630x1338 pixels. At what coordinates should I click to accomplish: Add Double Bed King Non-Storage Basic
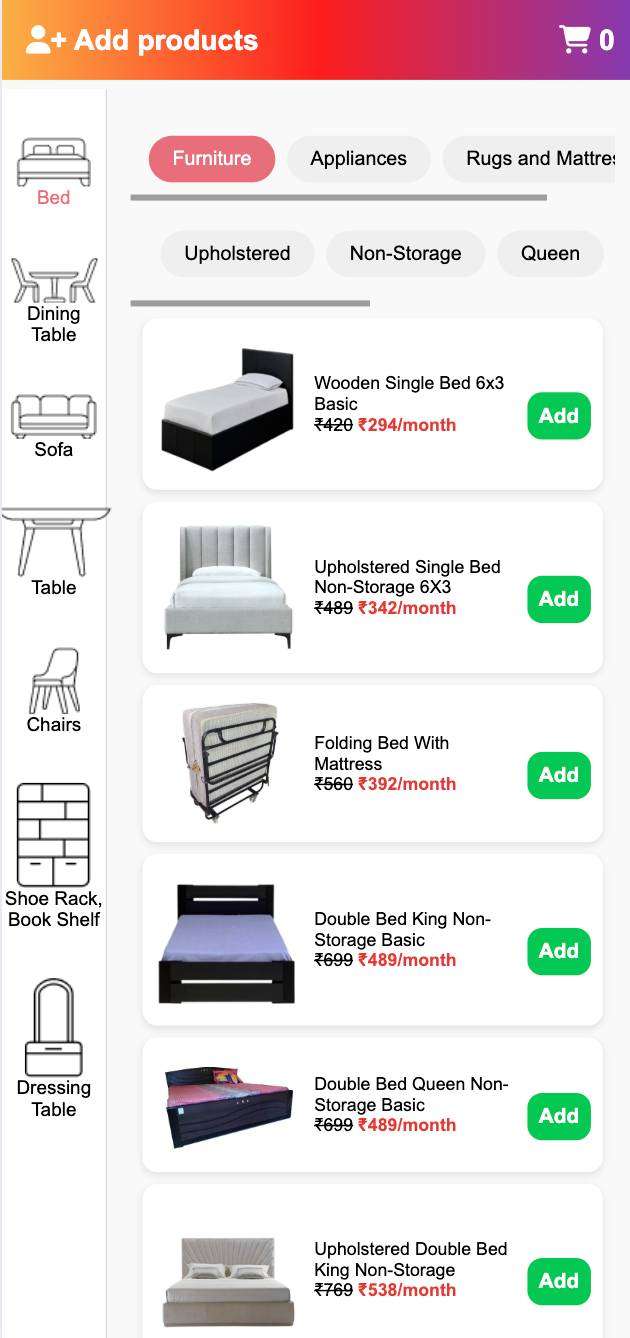point(559,951)
